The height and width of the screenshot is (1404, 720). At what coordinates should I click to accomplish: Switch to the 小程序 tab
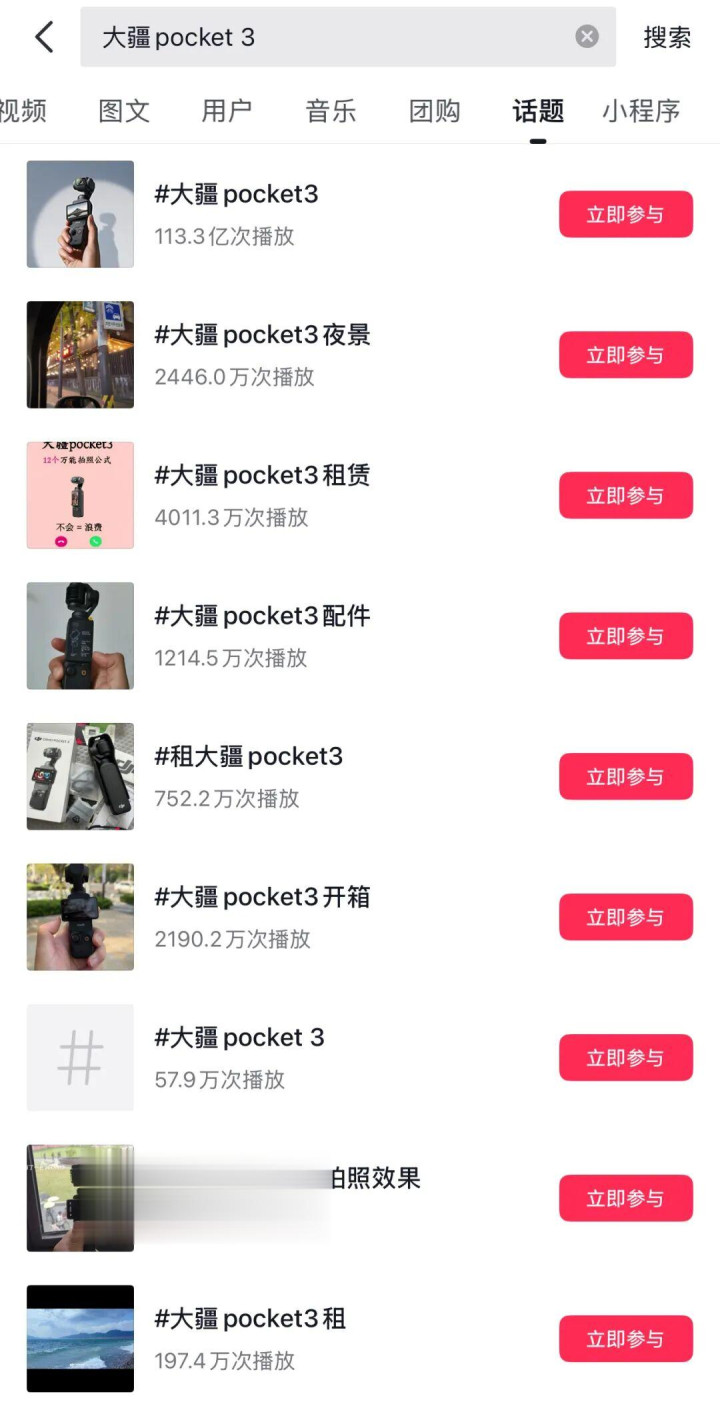pos(641,110)
